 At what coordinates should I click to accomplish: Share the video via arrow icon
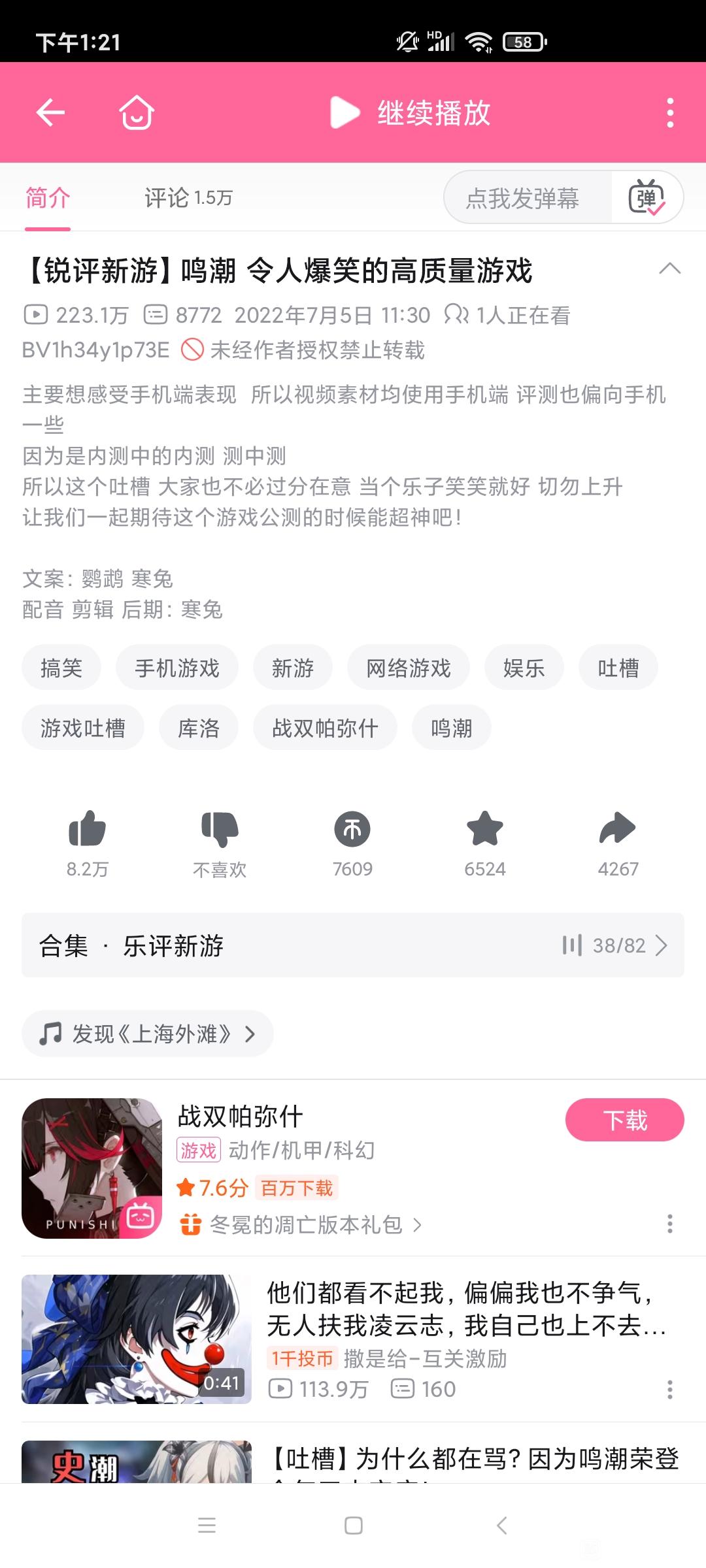click(618, 828)
